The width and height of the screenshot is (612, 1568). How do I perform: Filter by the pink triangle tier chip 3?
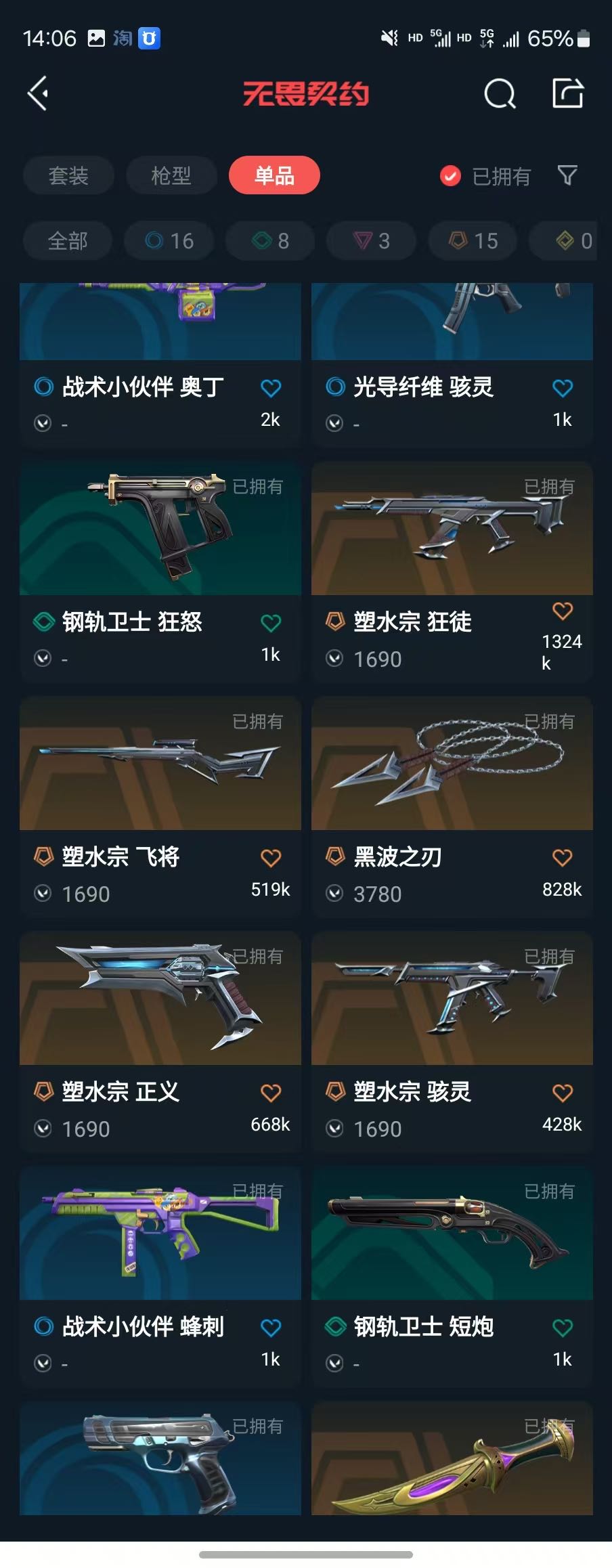tap(371, 241)
